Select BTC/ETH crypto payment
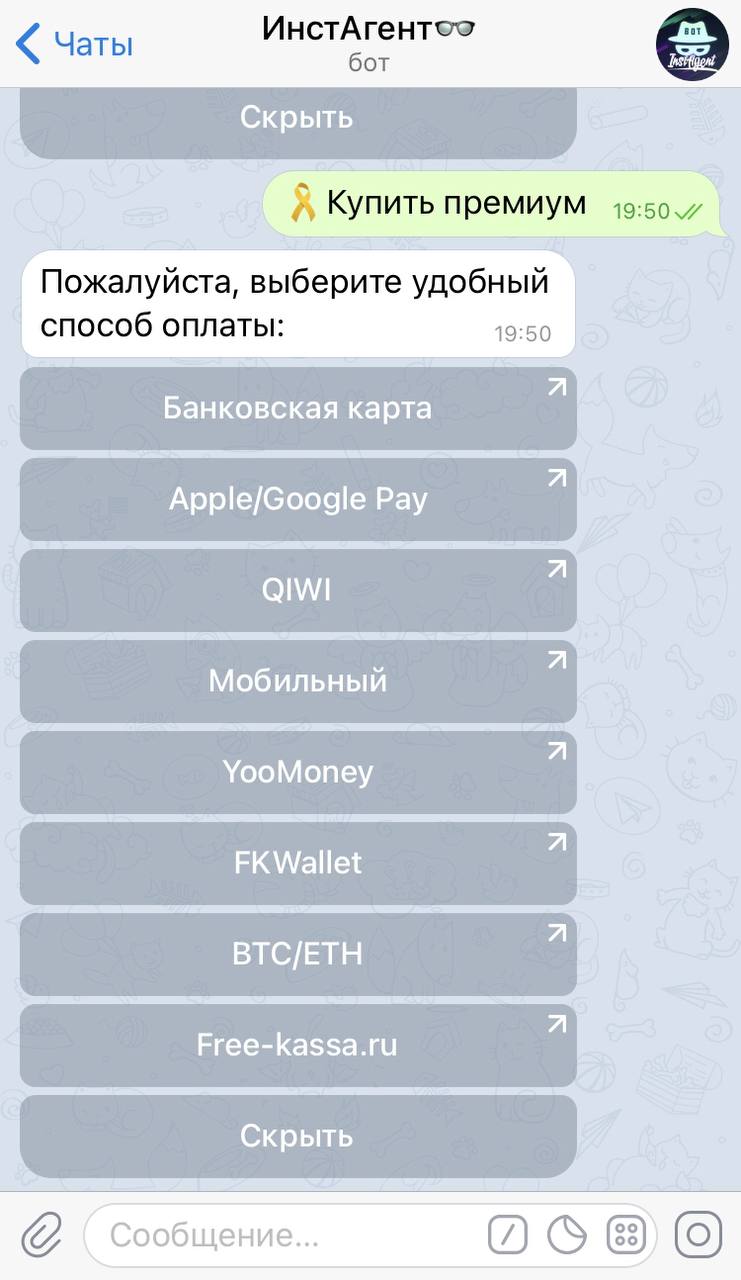The height and width of the screenshot is (1280, 741). click(x=298, y=955)
